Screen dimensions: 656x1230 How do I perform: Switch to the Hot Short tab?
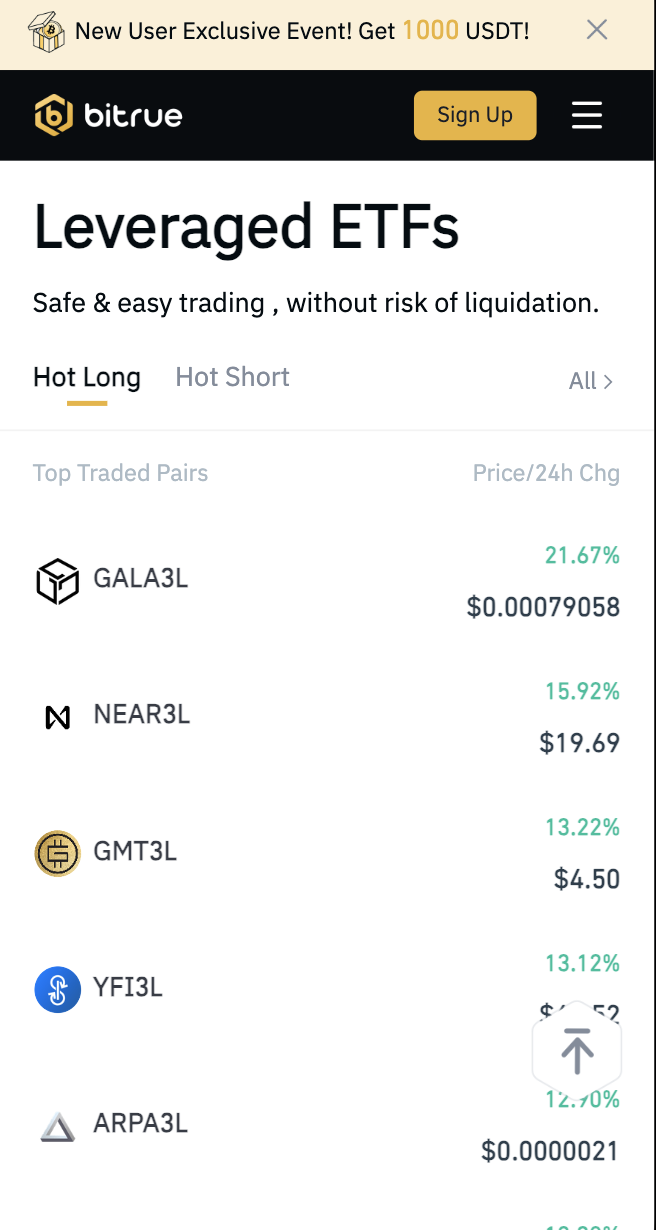click(232, 377)
